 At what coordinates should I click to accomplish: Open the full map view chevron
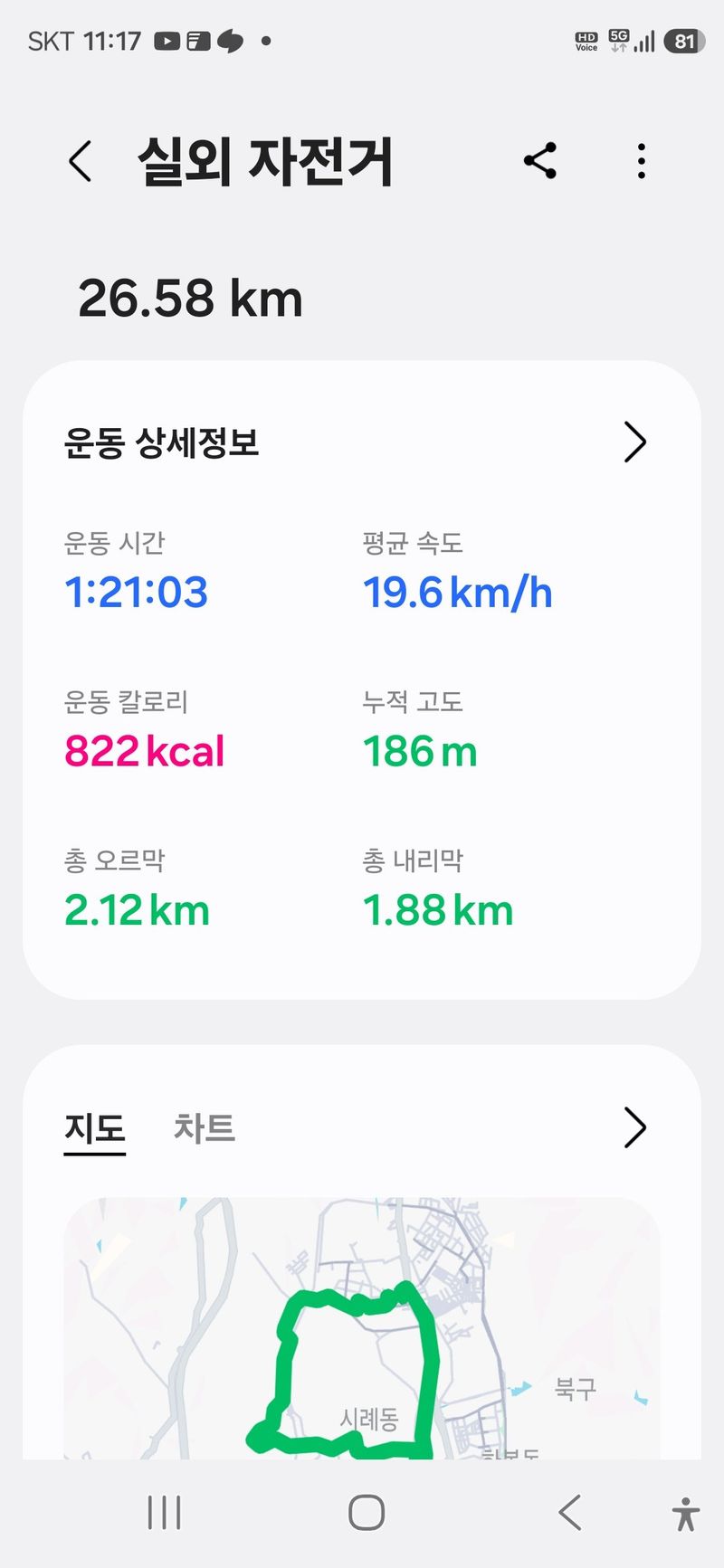(x=635, y=1128)
